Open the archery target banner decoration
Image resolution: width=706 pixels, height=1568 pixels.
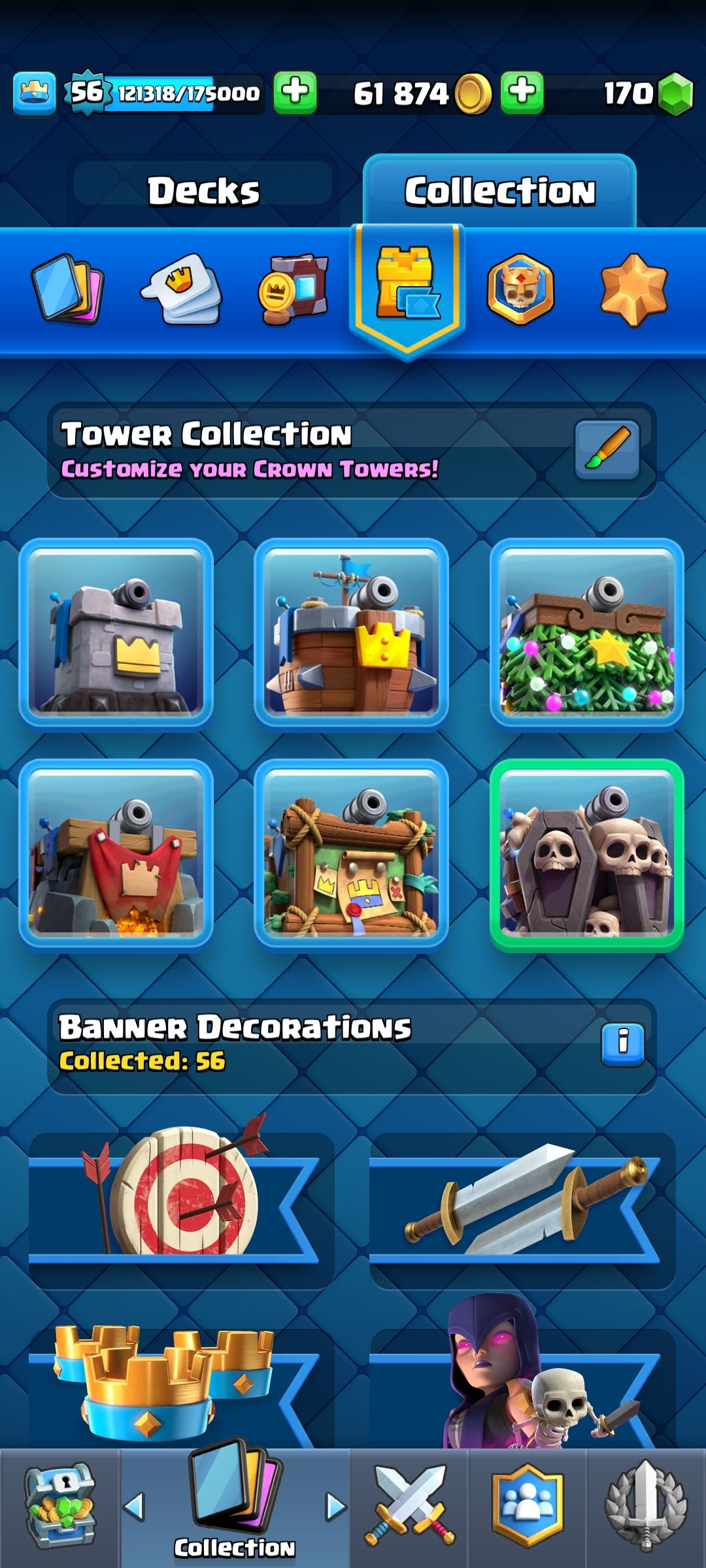tap(181, 1209)
